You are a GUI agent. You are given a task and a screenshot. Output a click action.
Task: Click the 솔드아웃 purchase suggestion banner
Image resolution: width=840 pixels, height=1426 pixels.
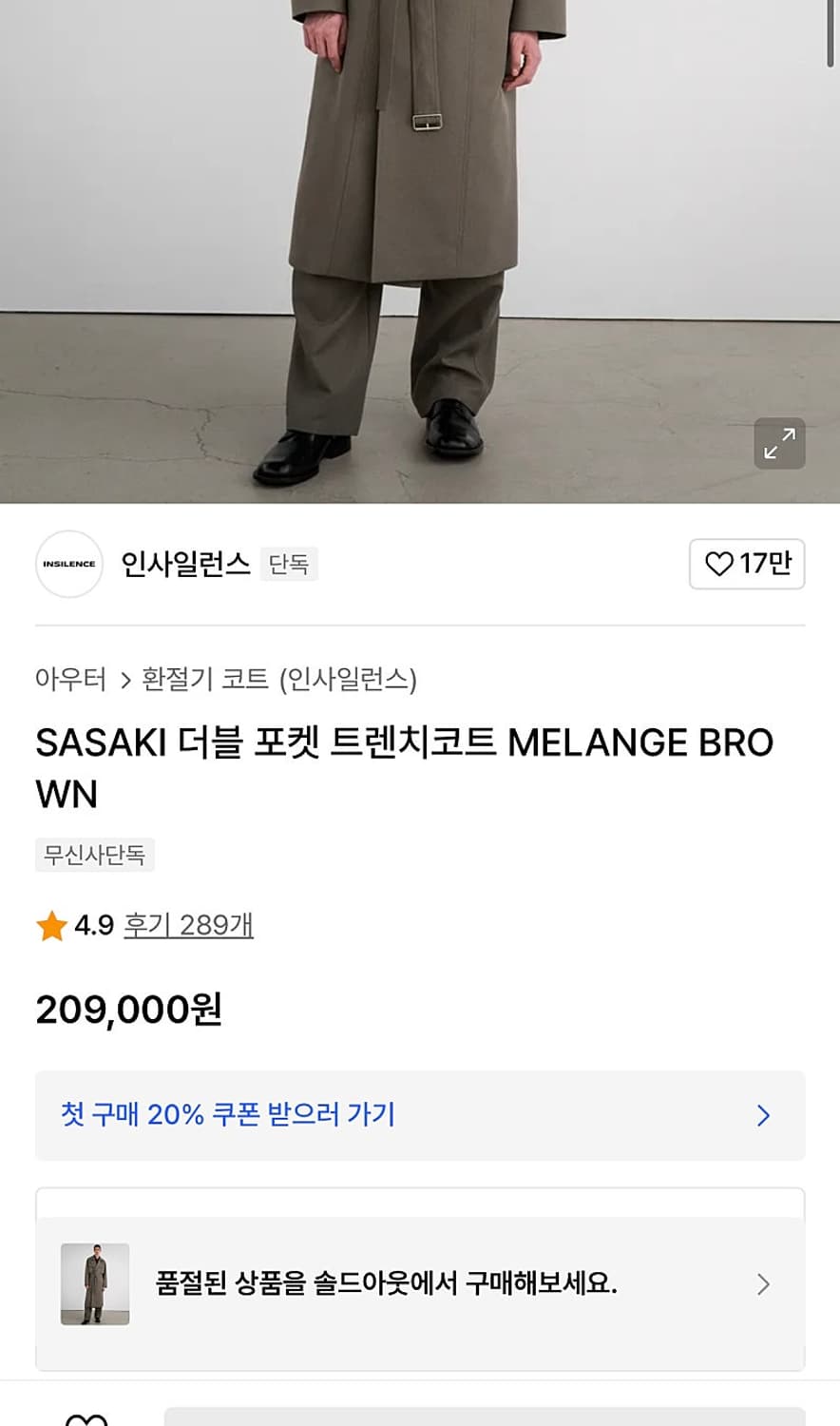(420, 1285)
